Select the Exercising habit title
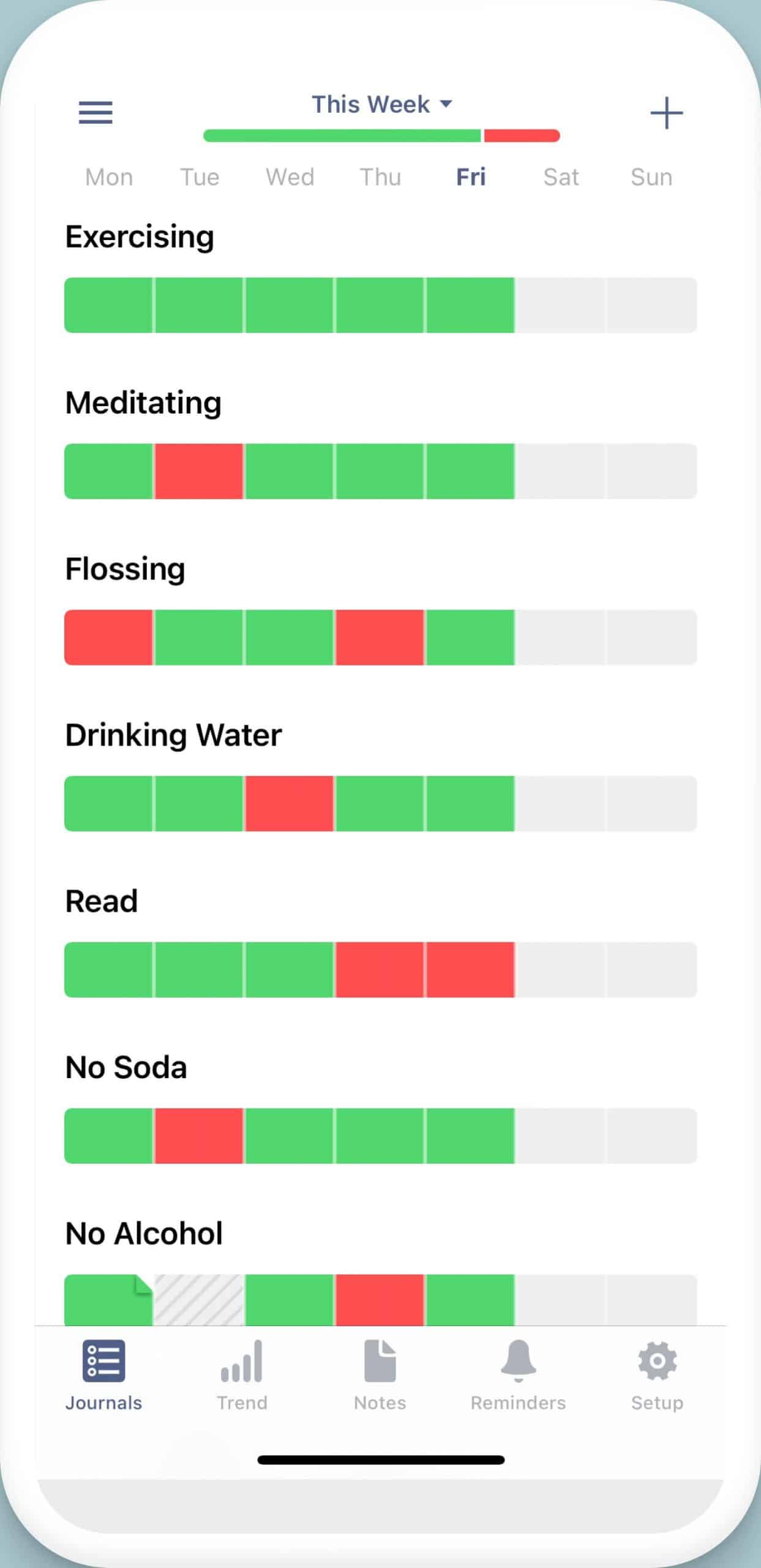The image size is (761, 1568). (x=139, y=236)
